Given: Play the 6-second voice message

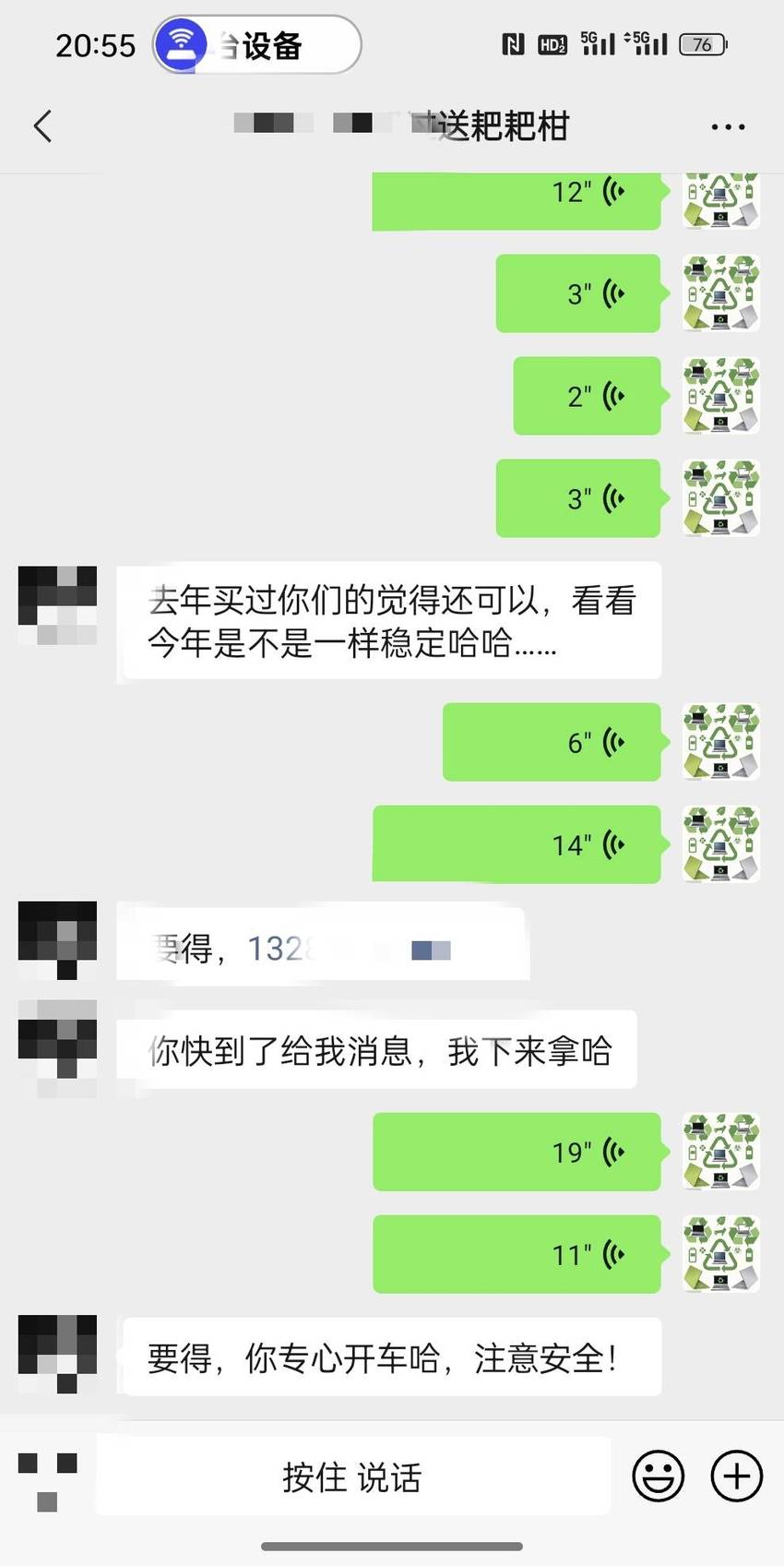Looking at the screenshot, I should click(552, 742).
